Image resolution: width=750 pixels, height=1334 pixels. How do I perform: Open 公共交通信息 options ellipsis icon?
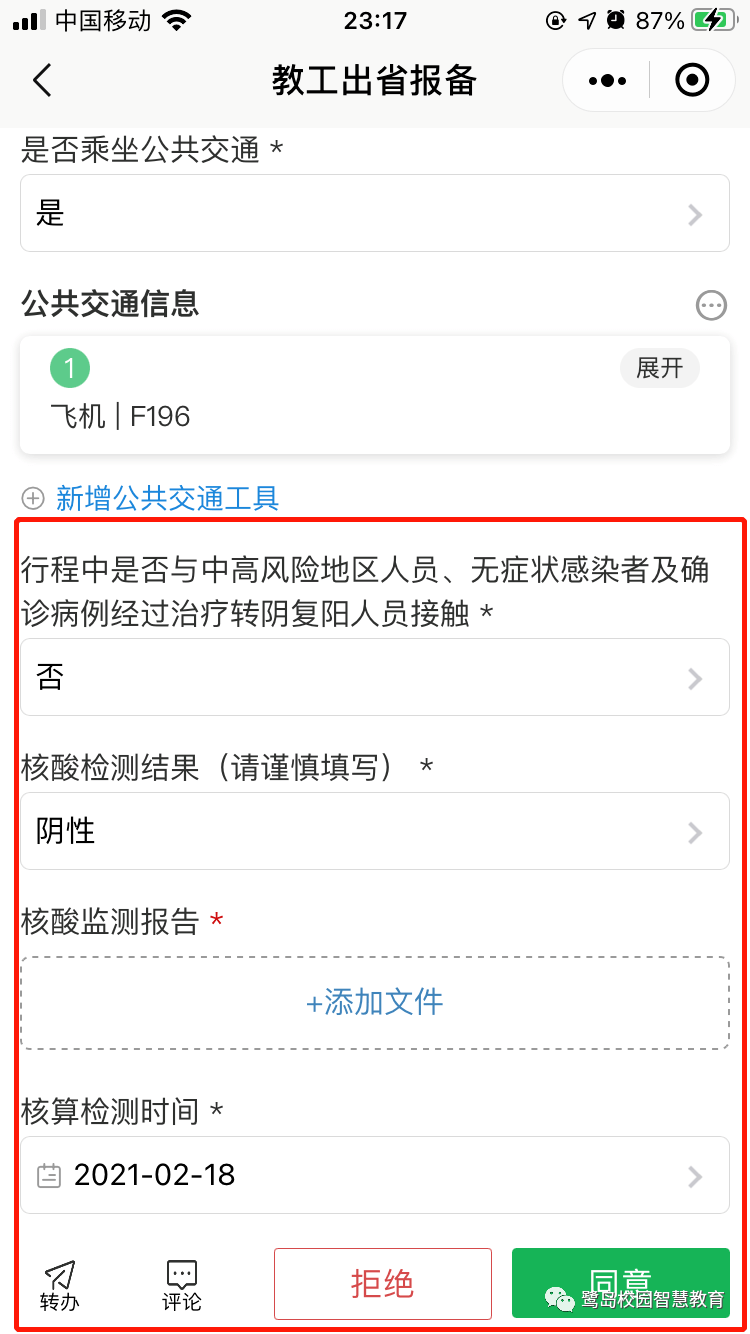(x=711, y=305)
